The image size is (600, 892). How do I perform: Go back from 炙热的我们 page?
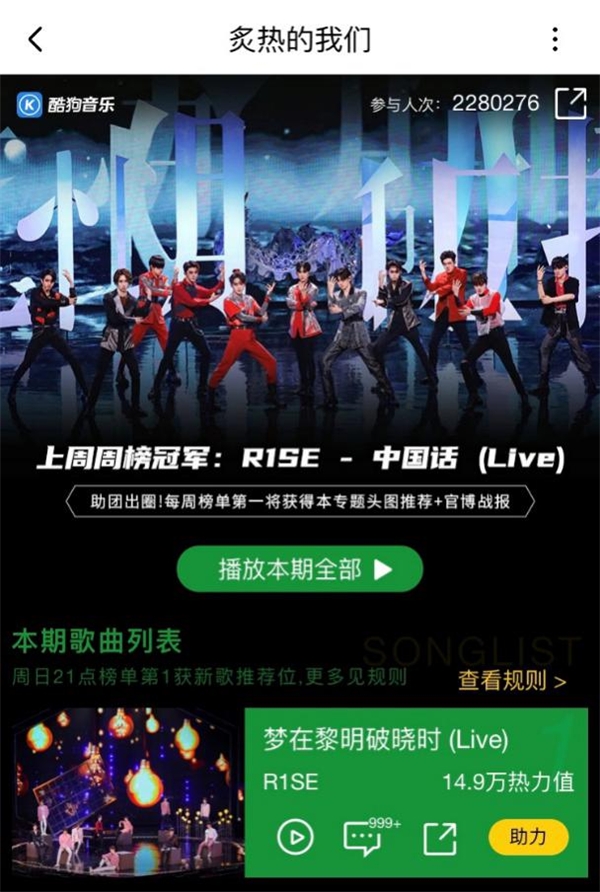(36, 40)
